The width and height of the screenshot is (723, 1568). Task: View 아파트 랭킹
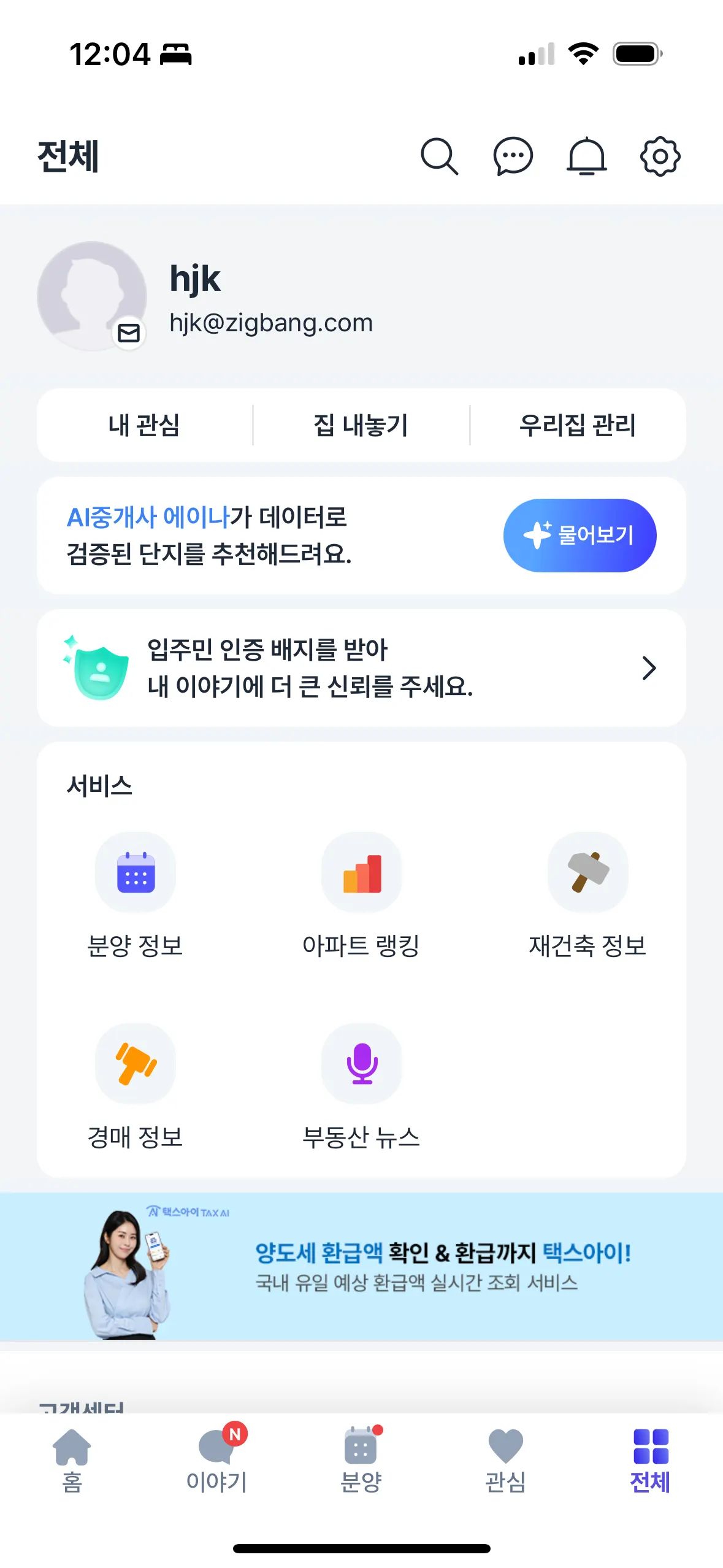pos(361,893)
